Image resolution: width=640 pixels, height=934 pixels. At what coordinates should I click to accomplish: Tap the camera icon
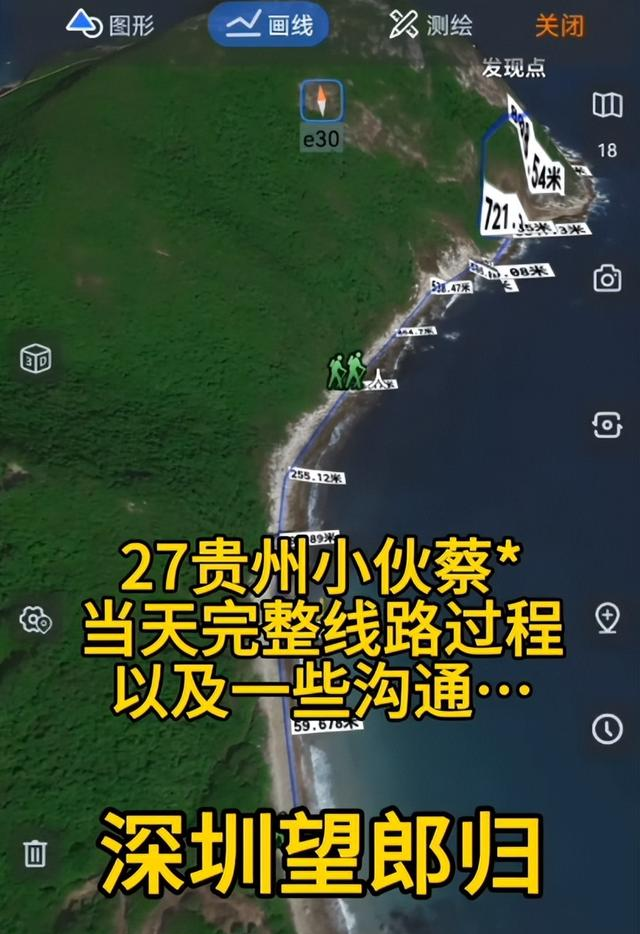607,279
